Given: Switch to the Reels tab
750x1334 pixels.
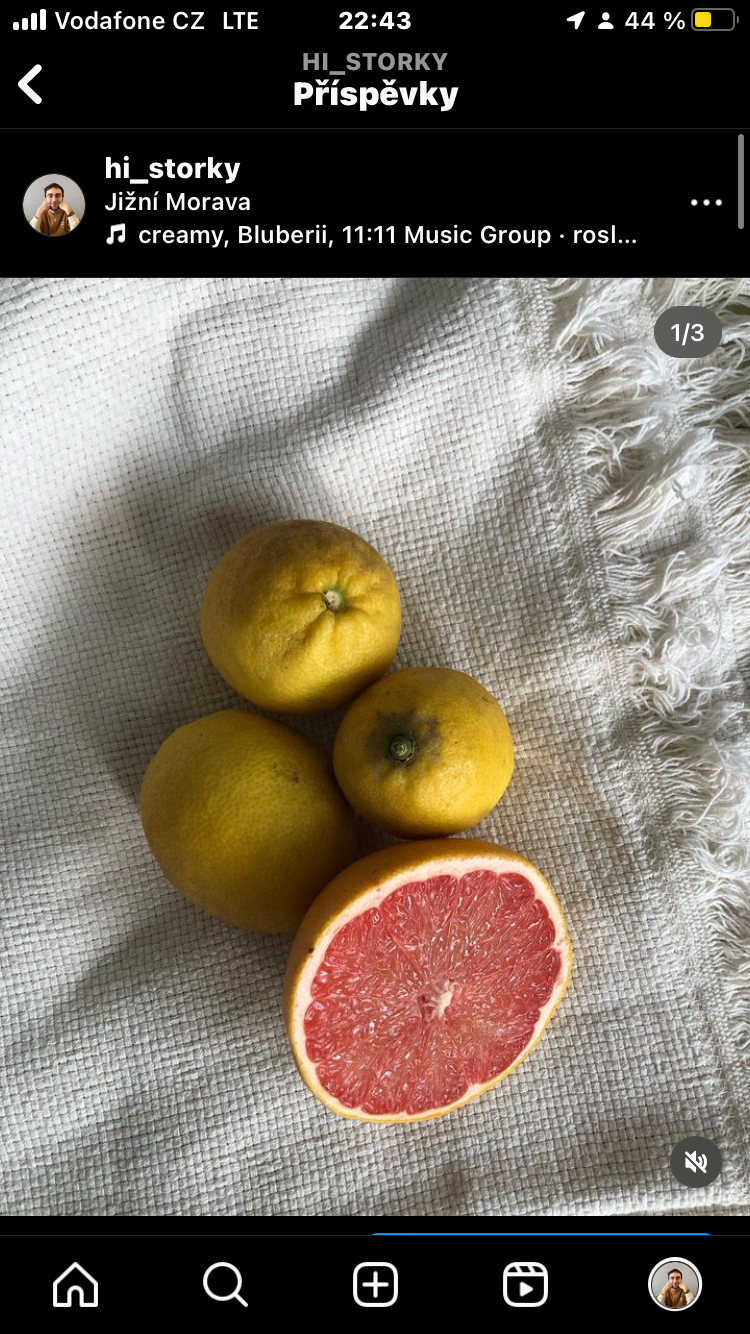Looking at the screenshot, I should (525, 1285).
